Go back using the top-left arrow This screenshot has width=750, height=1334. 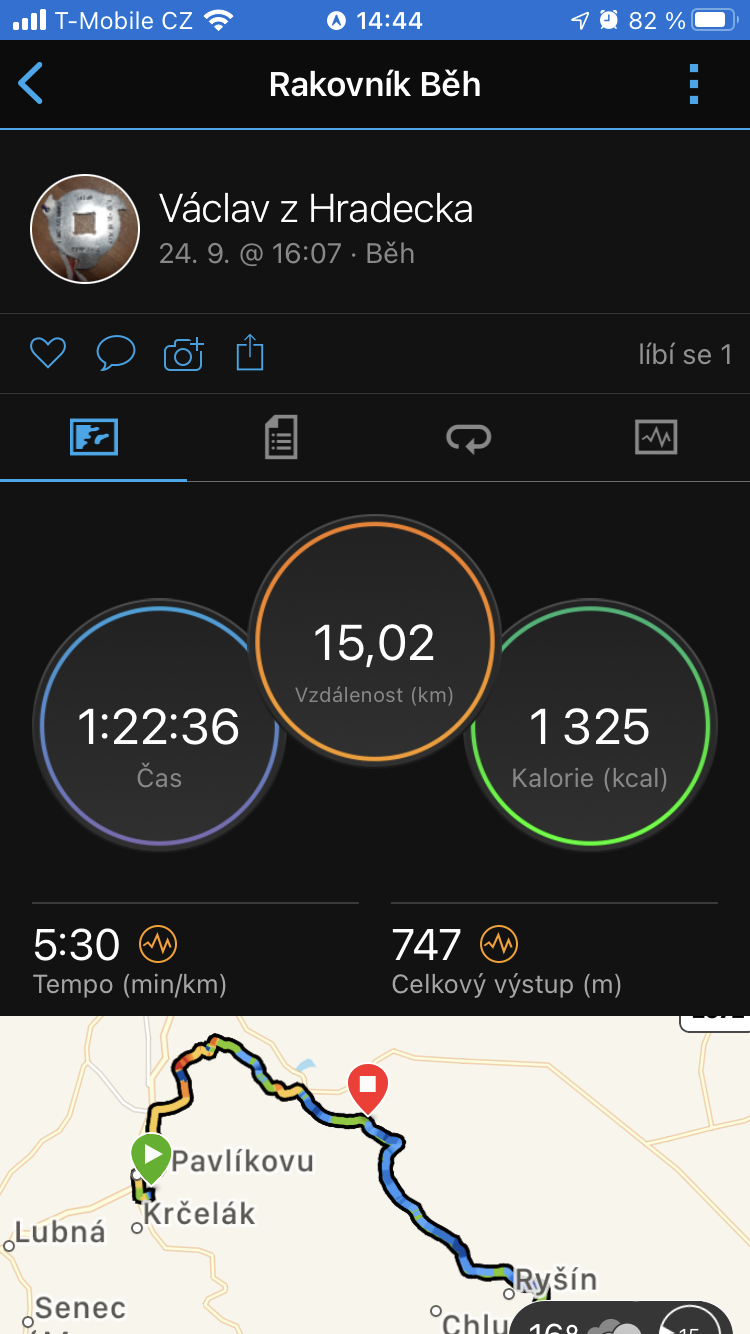31,84
